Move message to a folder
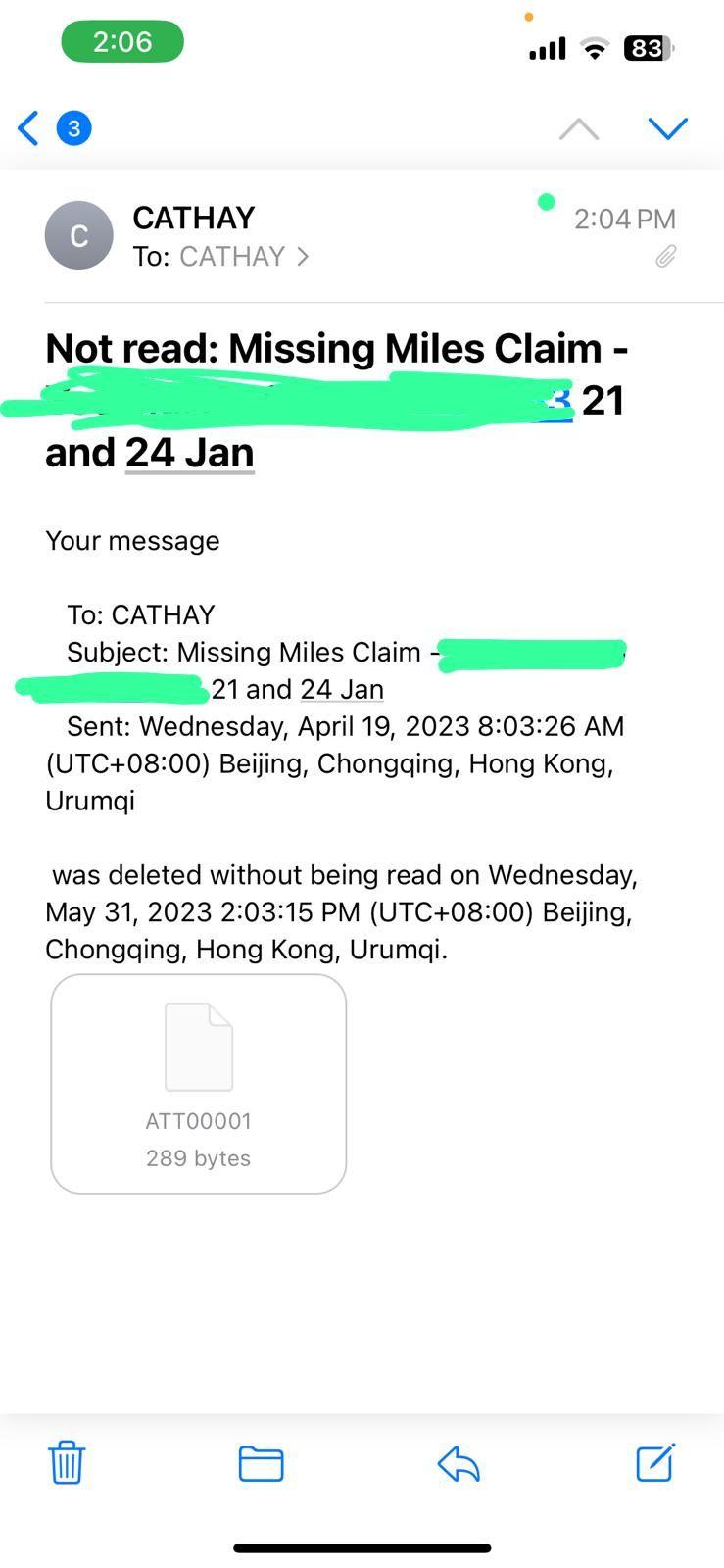Viewport: 724px width, 1568px height. click(261, 1463)
